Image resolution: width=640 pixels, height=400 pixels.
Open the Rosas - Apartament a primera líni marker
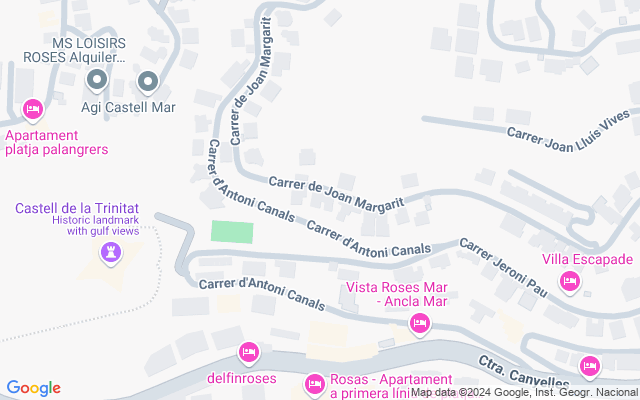pyautogui.click(x=315, y=383)
